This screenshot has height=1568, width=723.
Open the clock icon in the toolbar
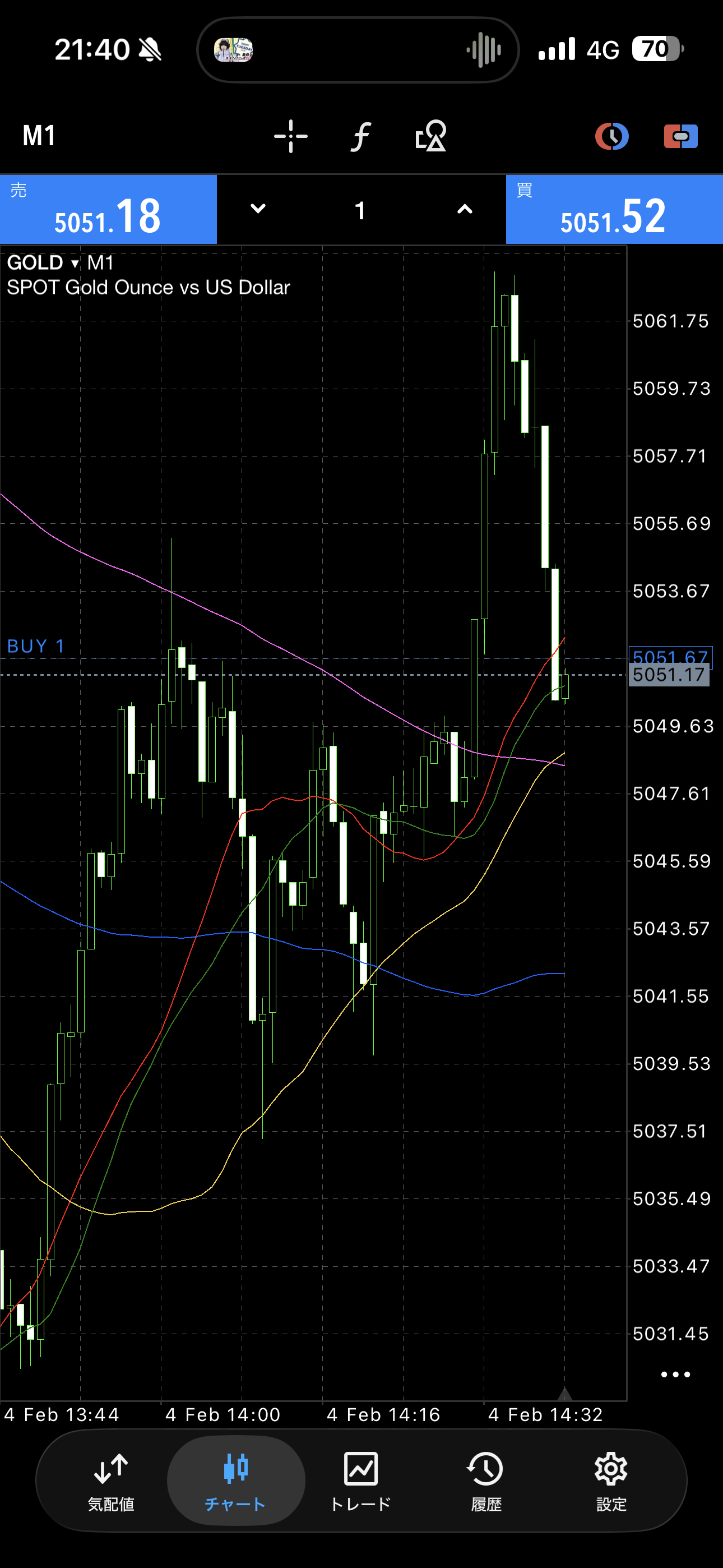pyautogui.click(x=611, y=135)
